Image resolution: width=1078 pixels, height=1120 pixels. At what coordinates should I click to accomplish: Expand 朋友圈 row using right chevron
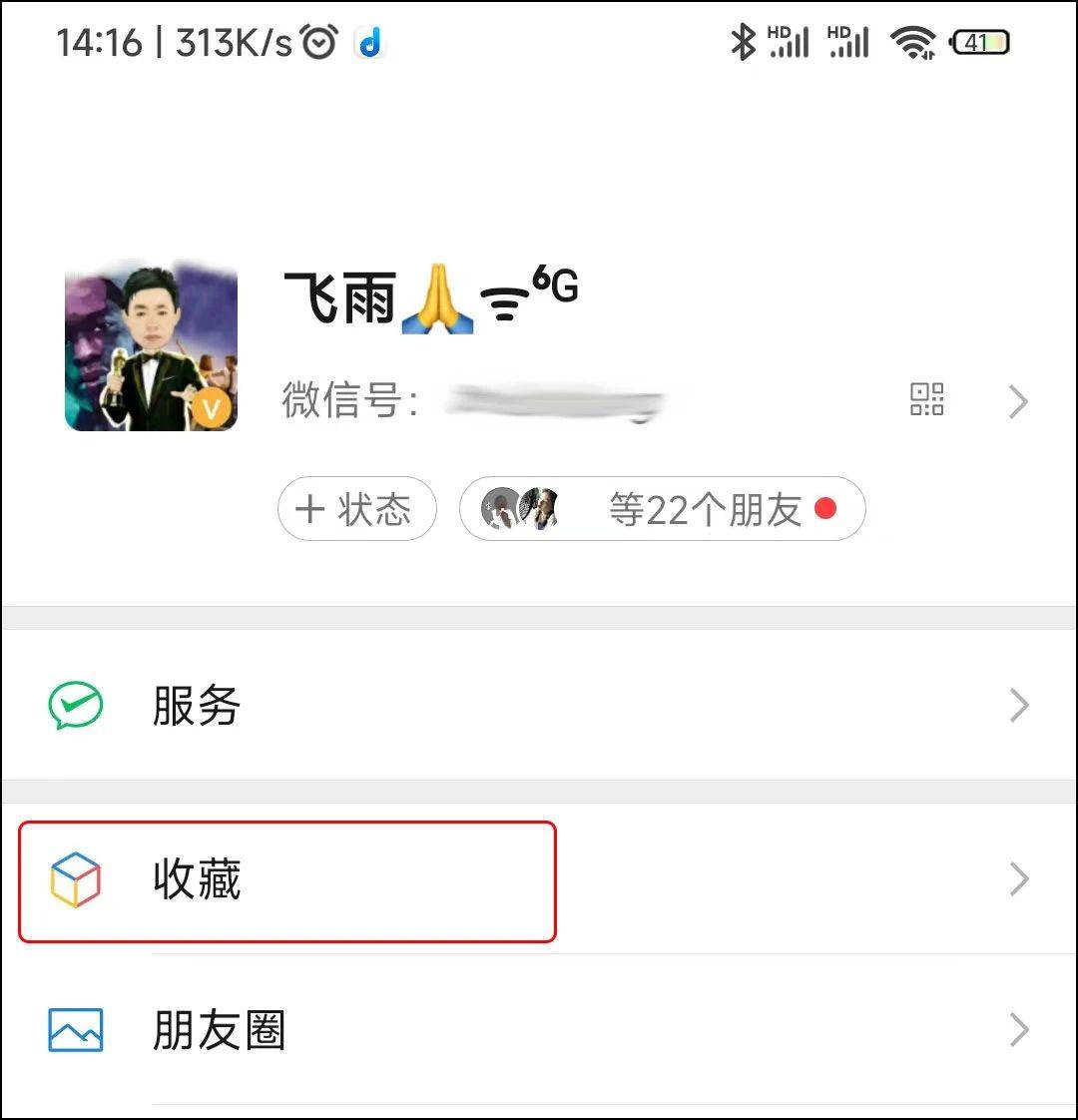click(x=1018, y=1029)
